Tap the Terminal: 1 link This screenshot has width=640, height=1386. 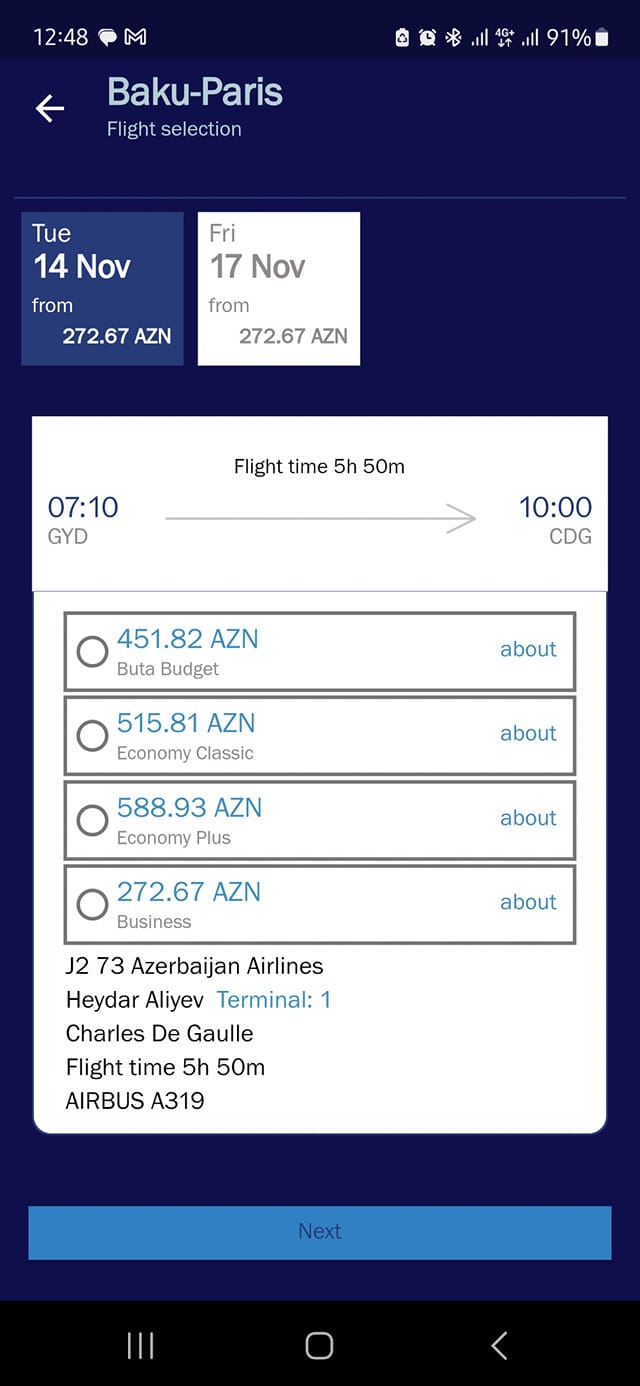tap(273, 1000)
